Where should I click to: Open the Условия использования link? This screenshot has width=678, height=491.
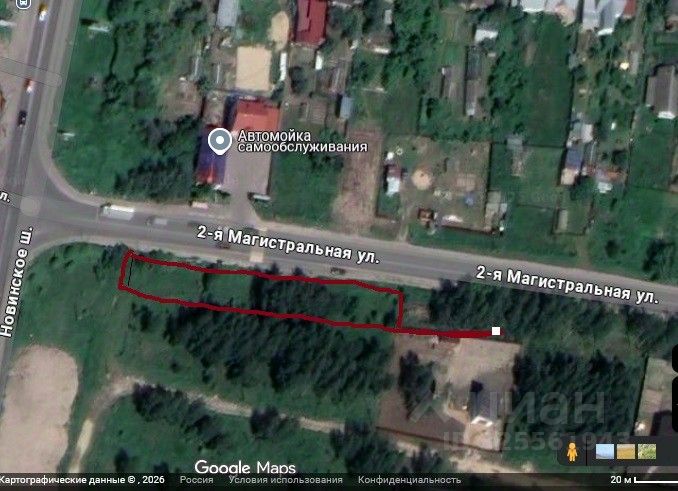[285, 481]
